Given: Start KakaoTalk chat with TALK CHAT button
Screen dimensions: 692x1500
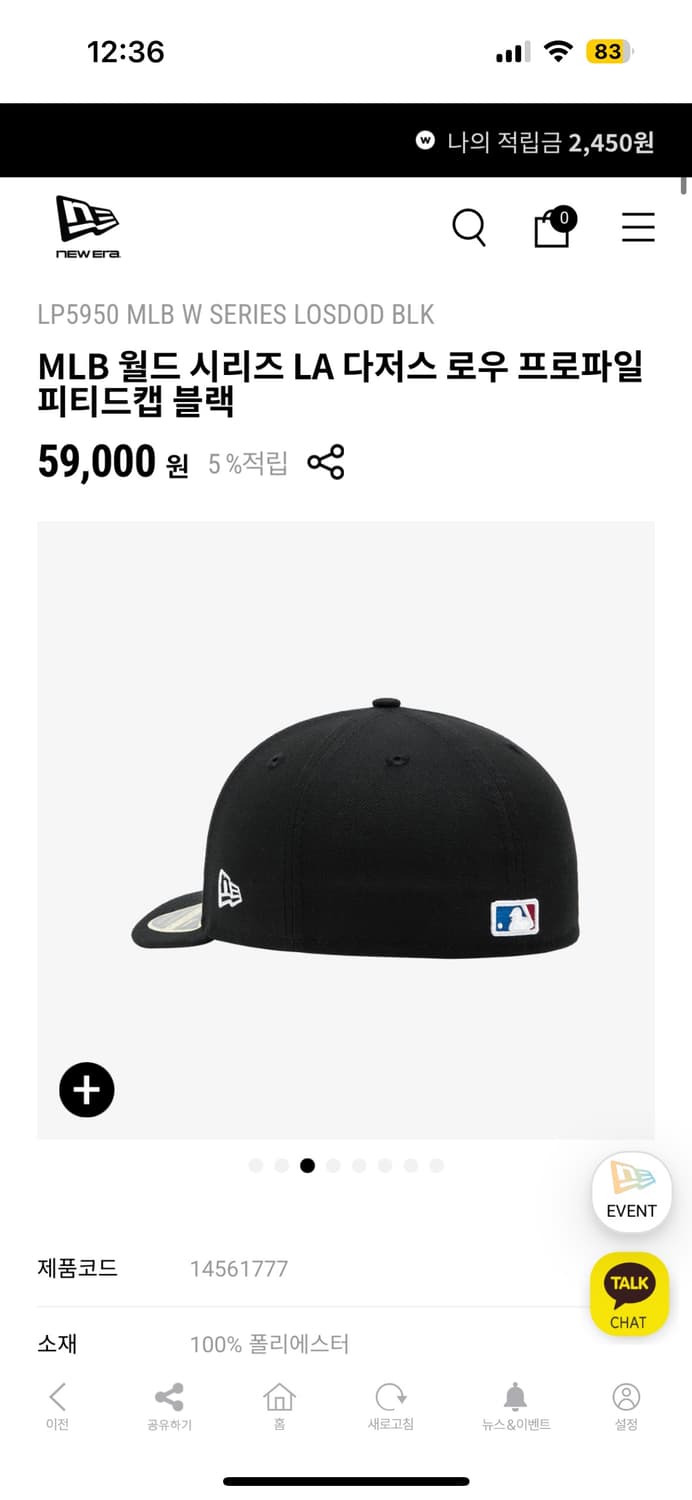Looking at the screenshot, I should click(629, 1295).
